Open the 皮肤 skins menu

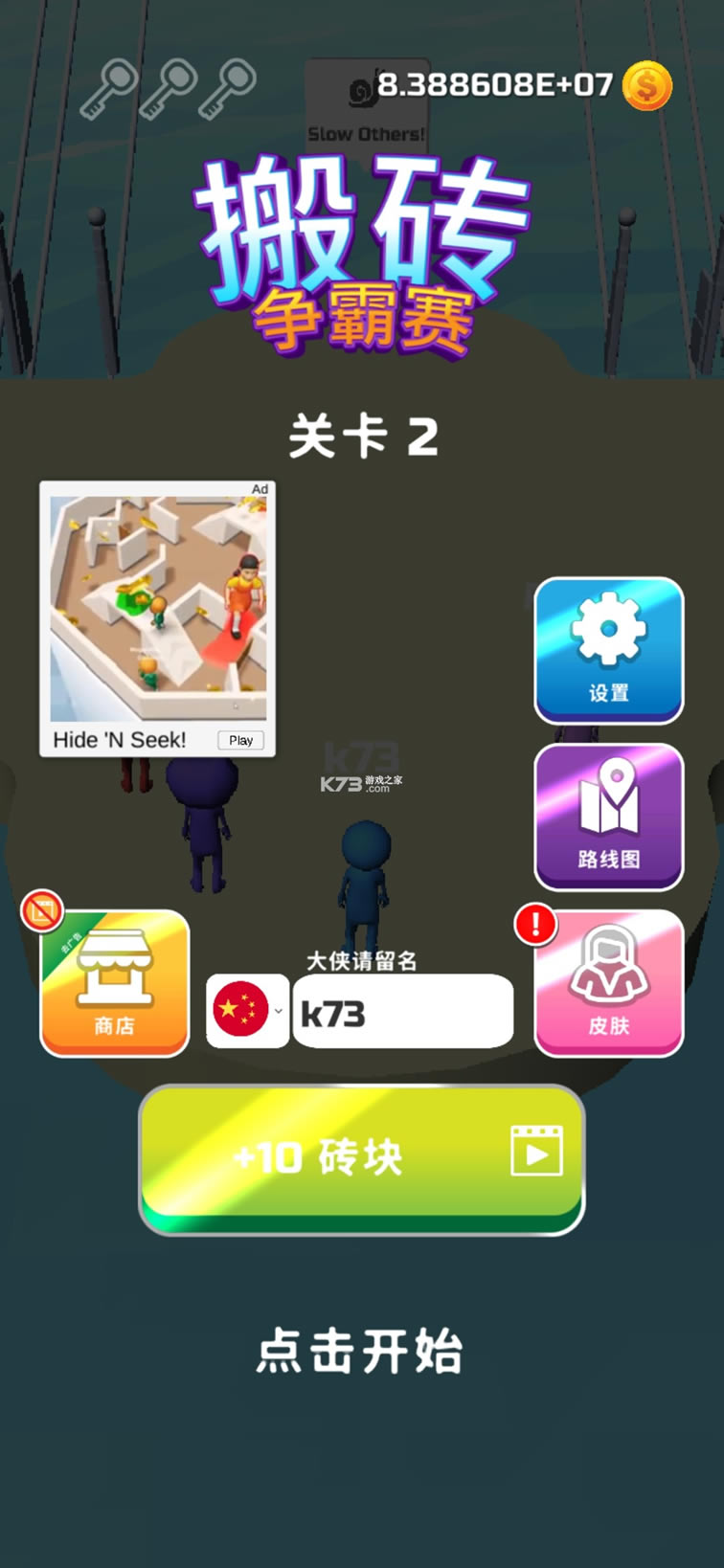click(608, 983)
